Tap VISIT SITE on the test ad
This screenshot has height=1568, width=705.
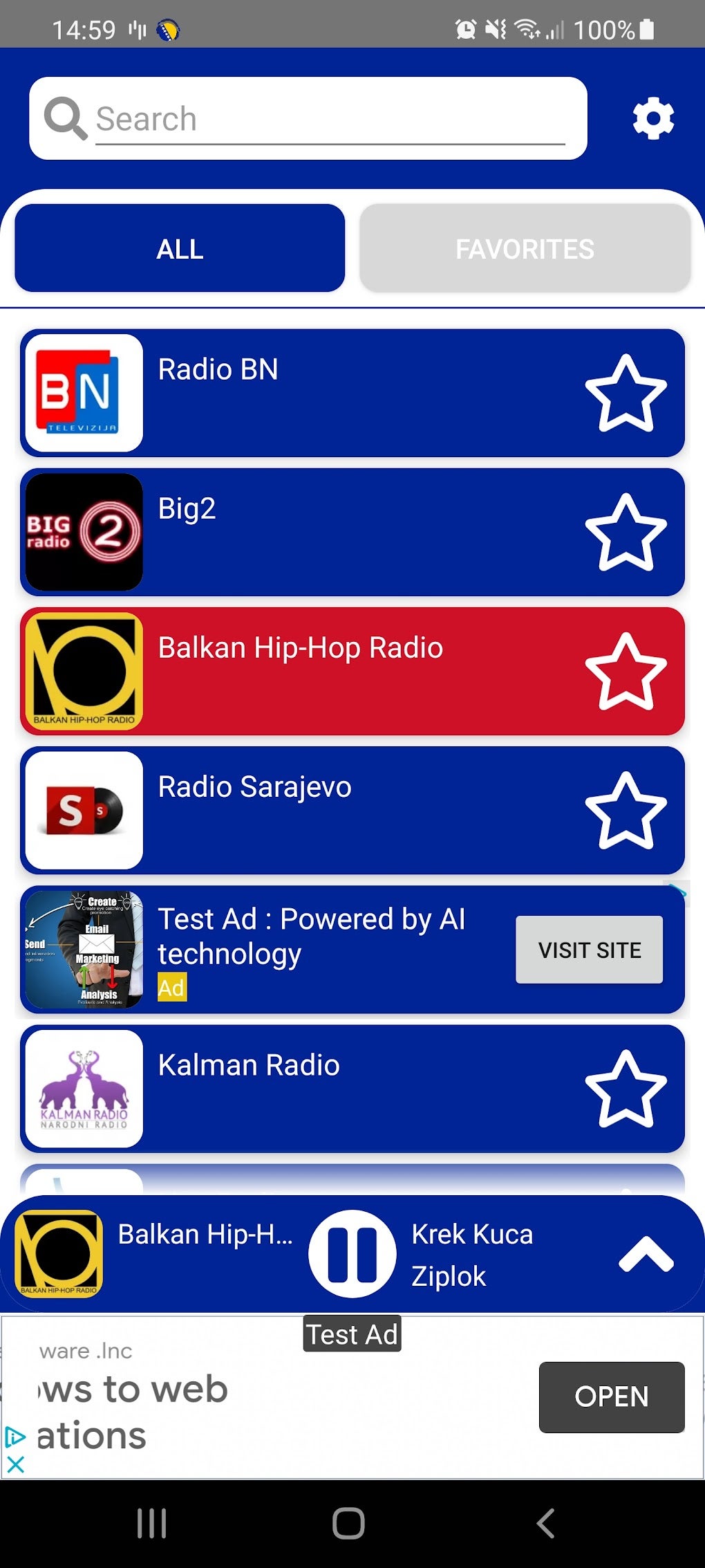(589, 950)
